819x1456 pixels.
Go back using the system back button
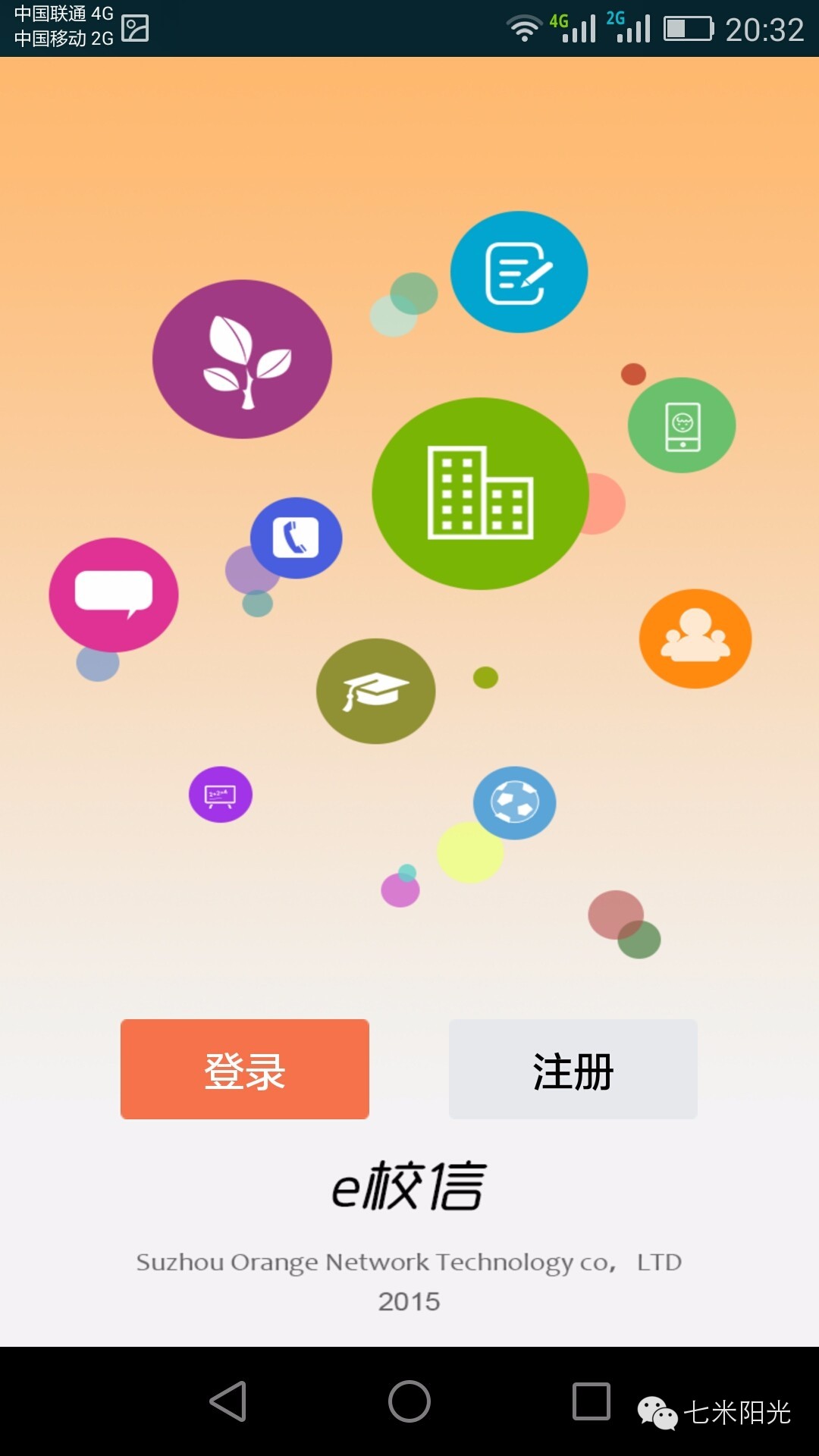(228, 1401)
